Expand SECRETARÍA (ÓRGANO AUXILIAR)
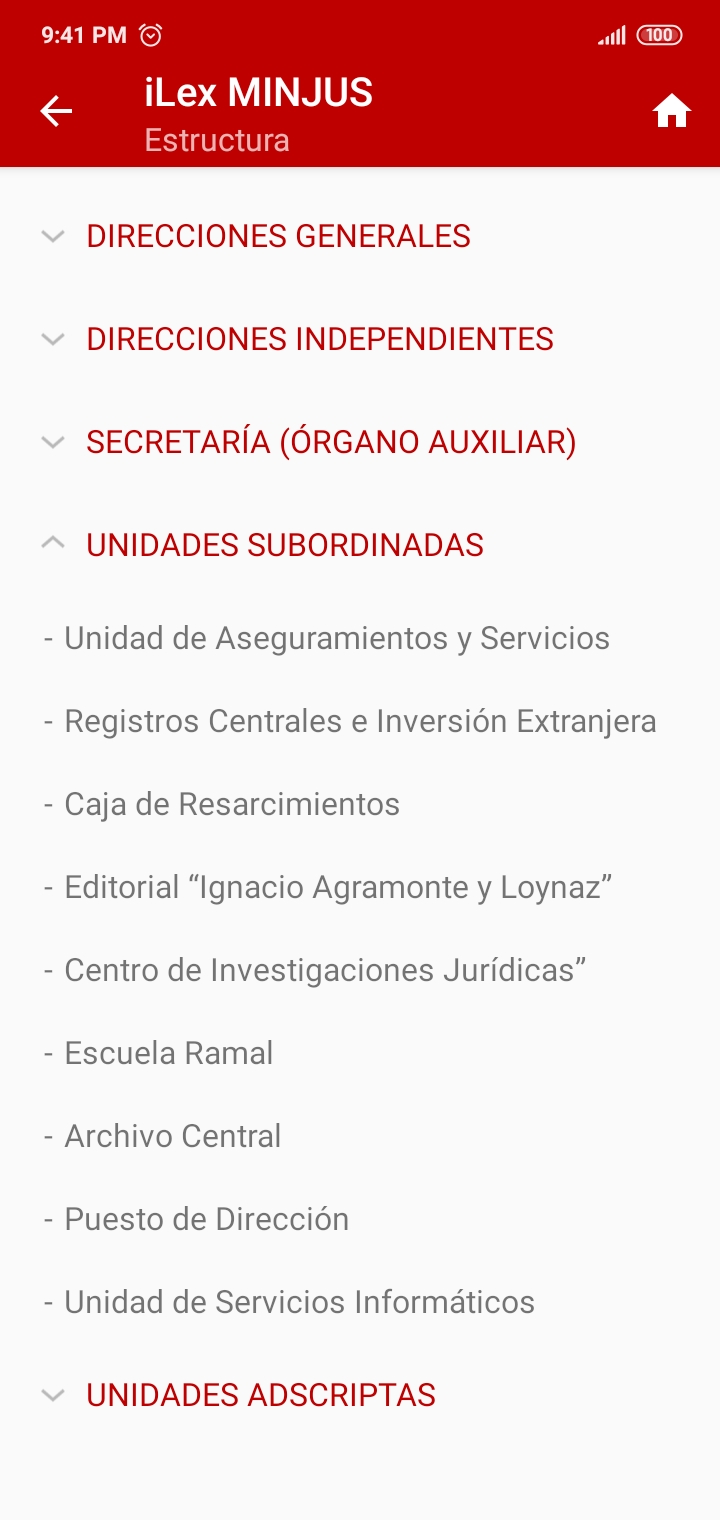 pos(331,442)
